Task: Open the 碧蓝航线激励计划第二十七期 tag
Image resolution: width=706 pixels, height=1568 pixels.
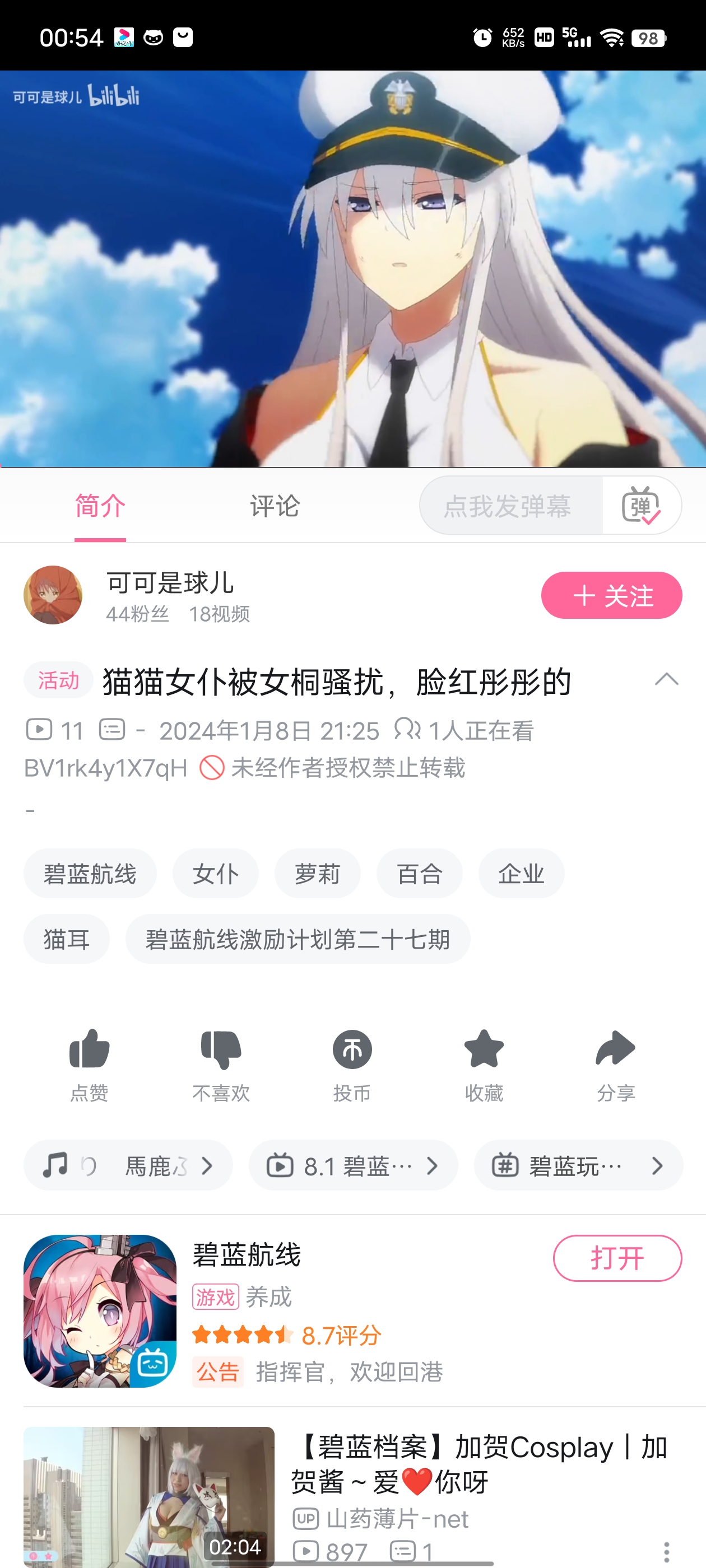Action: coord(298,939)
